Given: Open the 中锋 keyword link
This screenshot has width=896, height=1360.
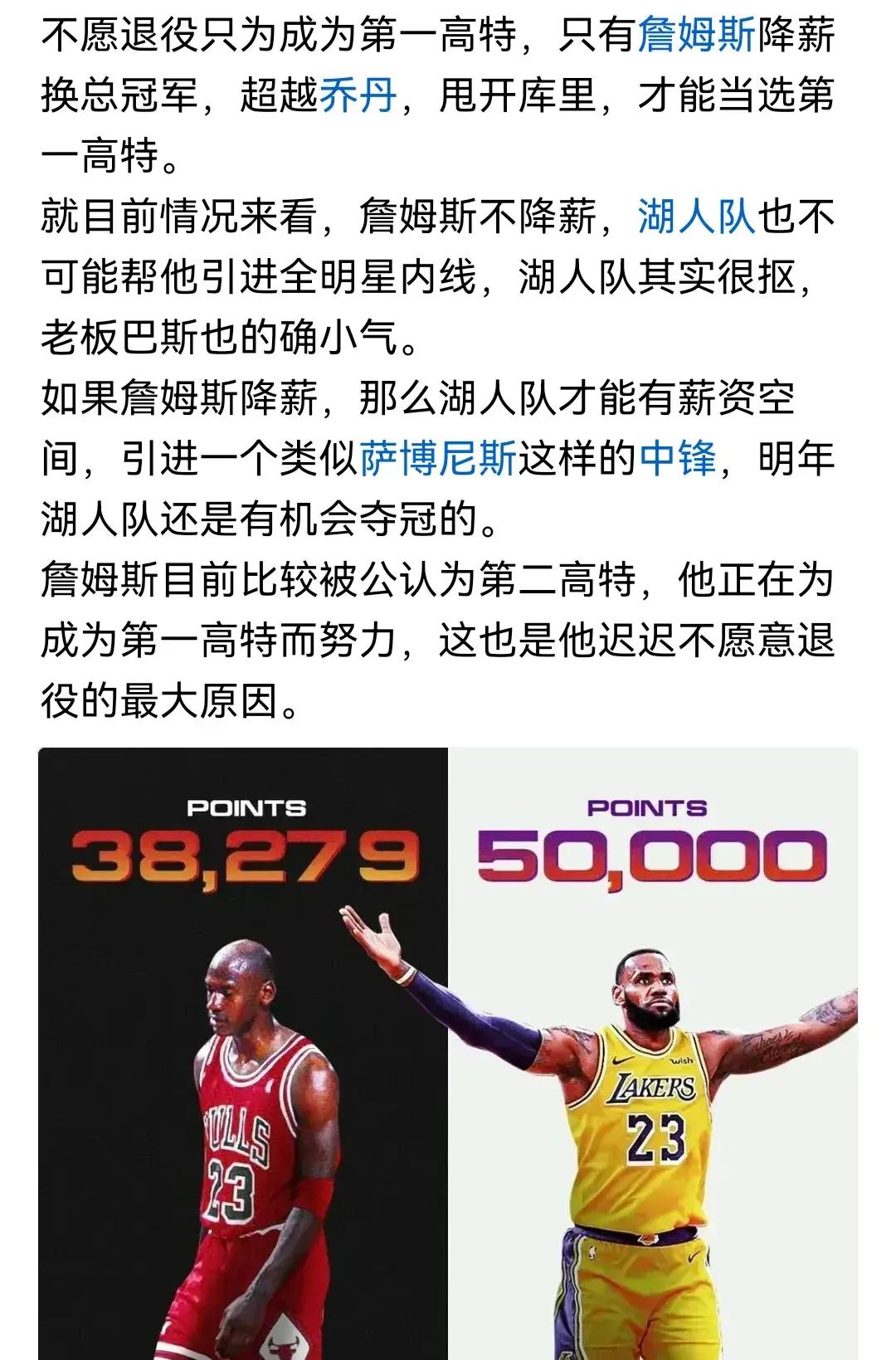Looking at the screenshot, I should coord(678,459).
